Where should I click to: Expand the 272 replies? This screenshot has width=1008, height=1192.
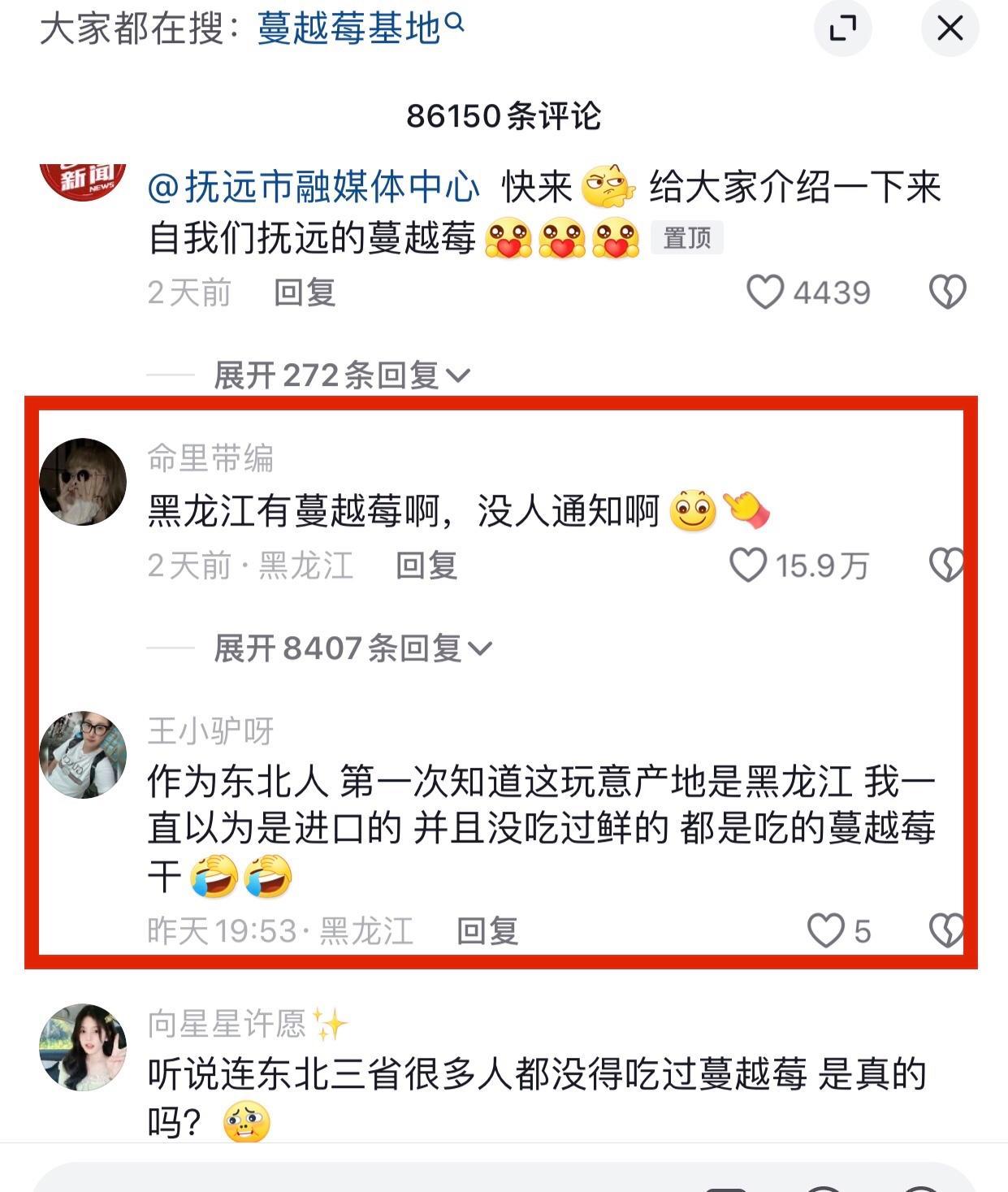coord(341,375)
